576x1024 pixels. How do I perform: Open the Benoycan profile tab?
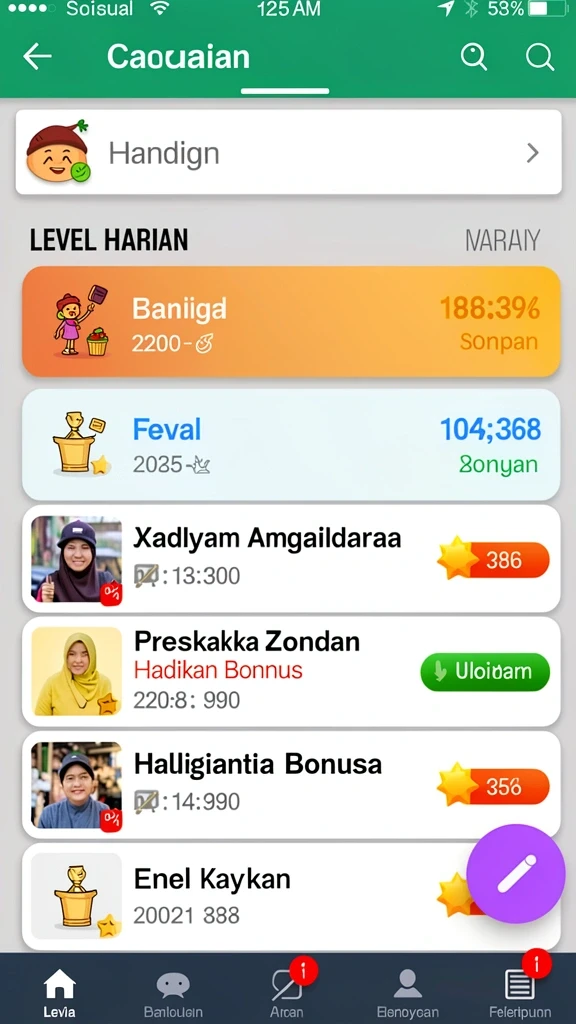(408, 993)
